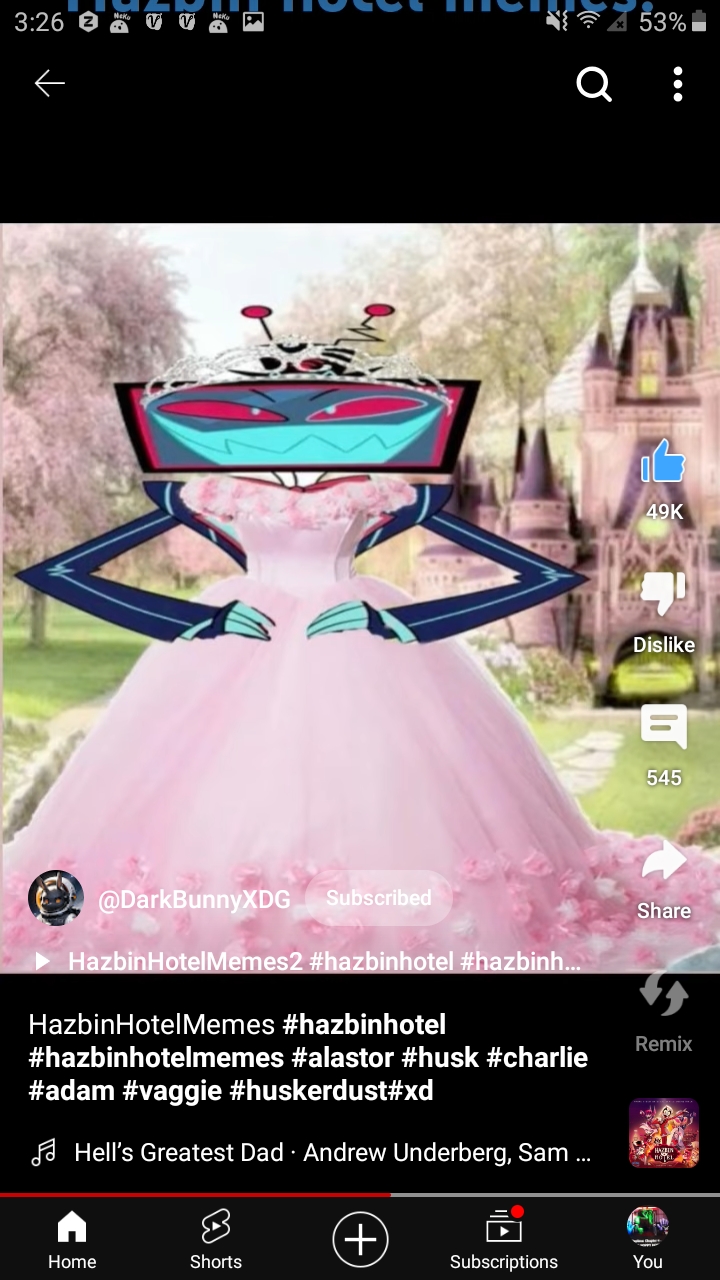720x1280 pixels.
Task: Switch to the Subscriptions tab
Action: tap(504, 1240)
